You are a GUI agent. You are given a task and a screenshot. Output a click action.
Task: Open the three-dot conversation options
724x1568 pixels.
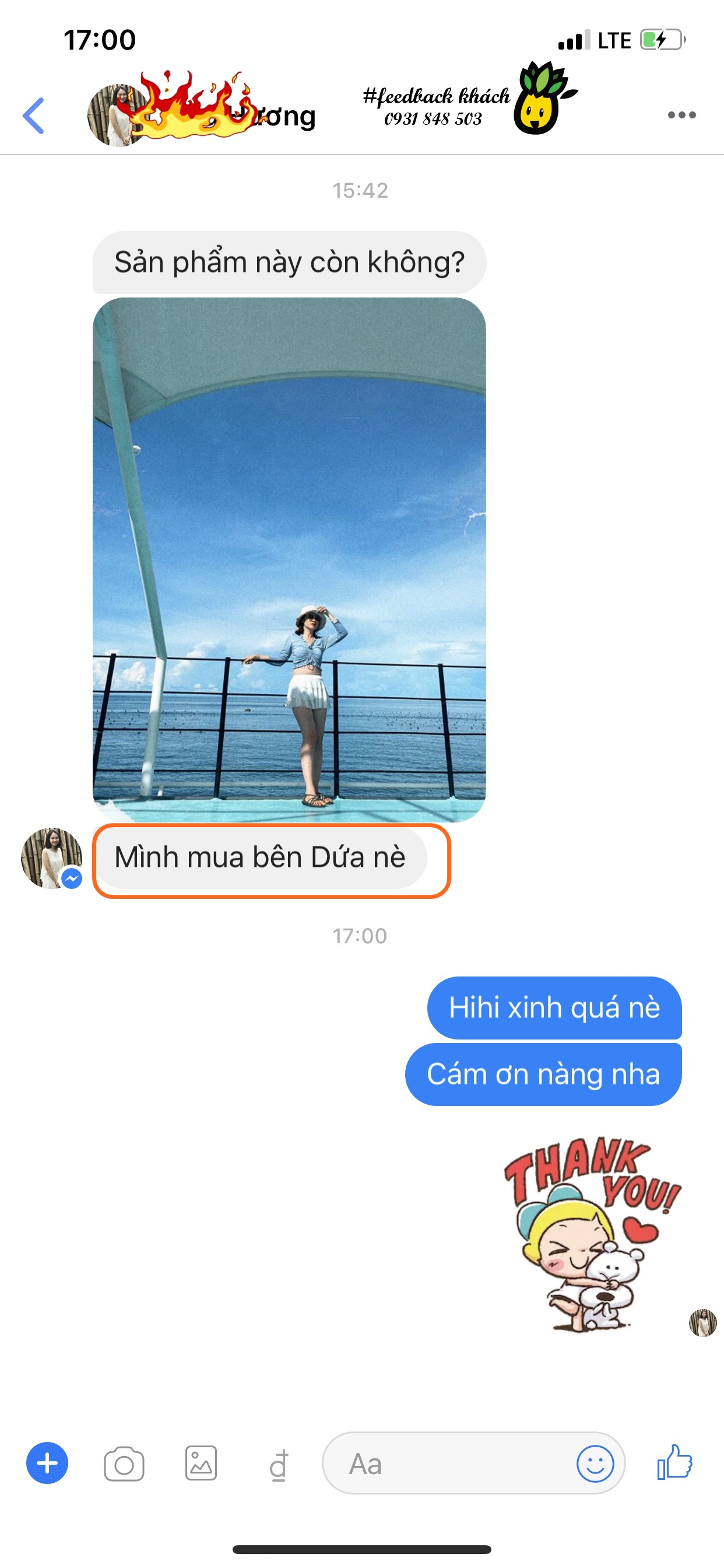(681, 115)
